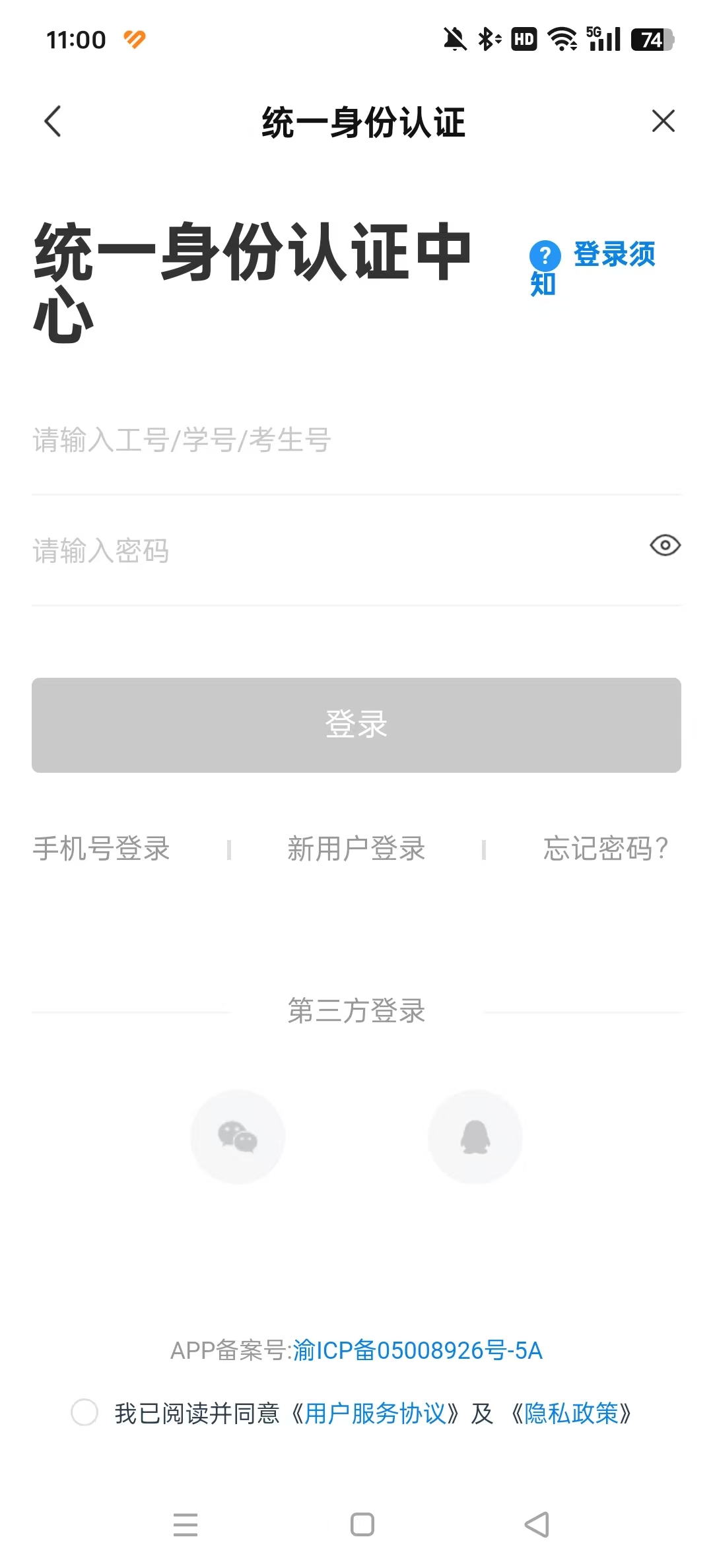Close the 统一身份认证 page
The width and height of the screenshot is (713, 1568).
663,121
